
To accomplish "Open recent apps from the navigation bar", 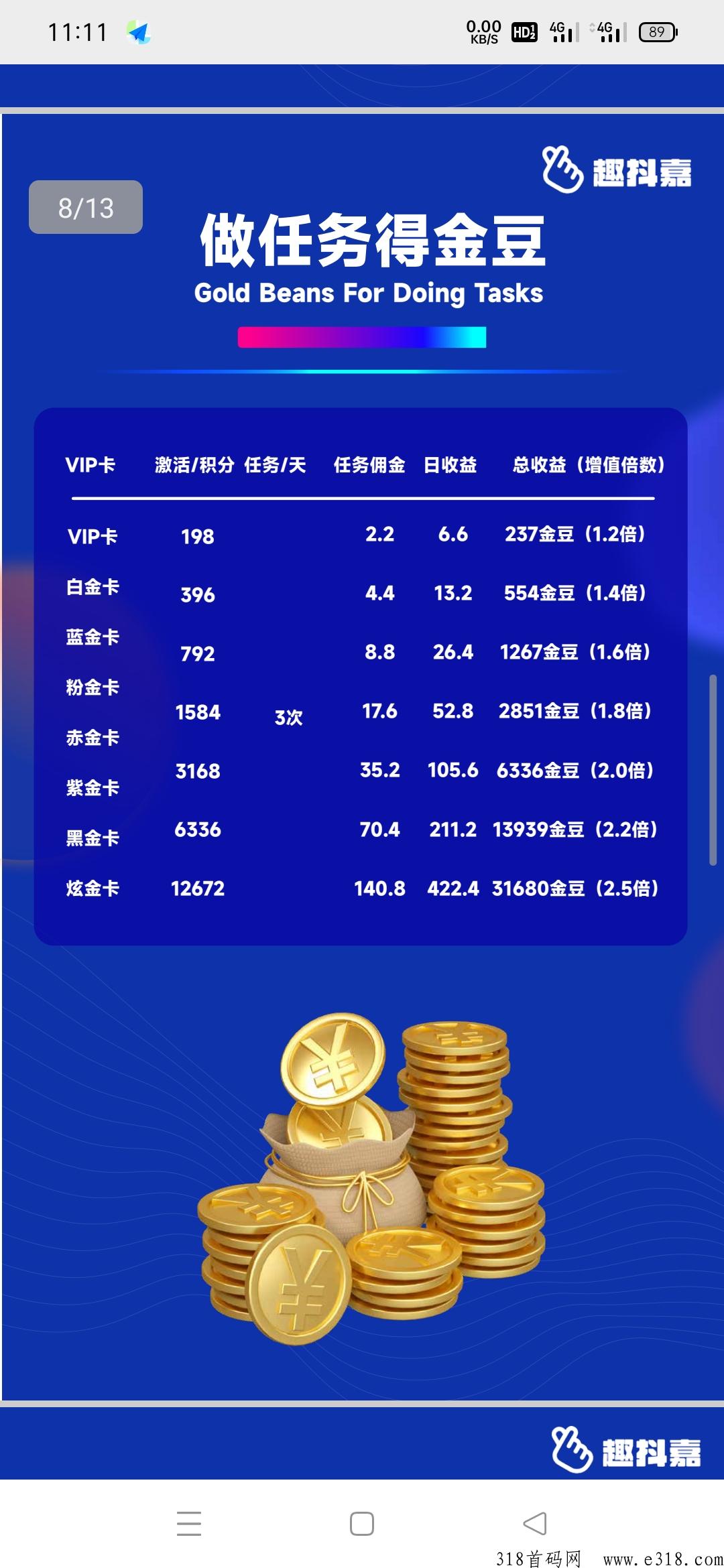I will coord(189,1523).
